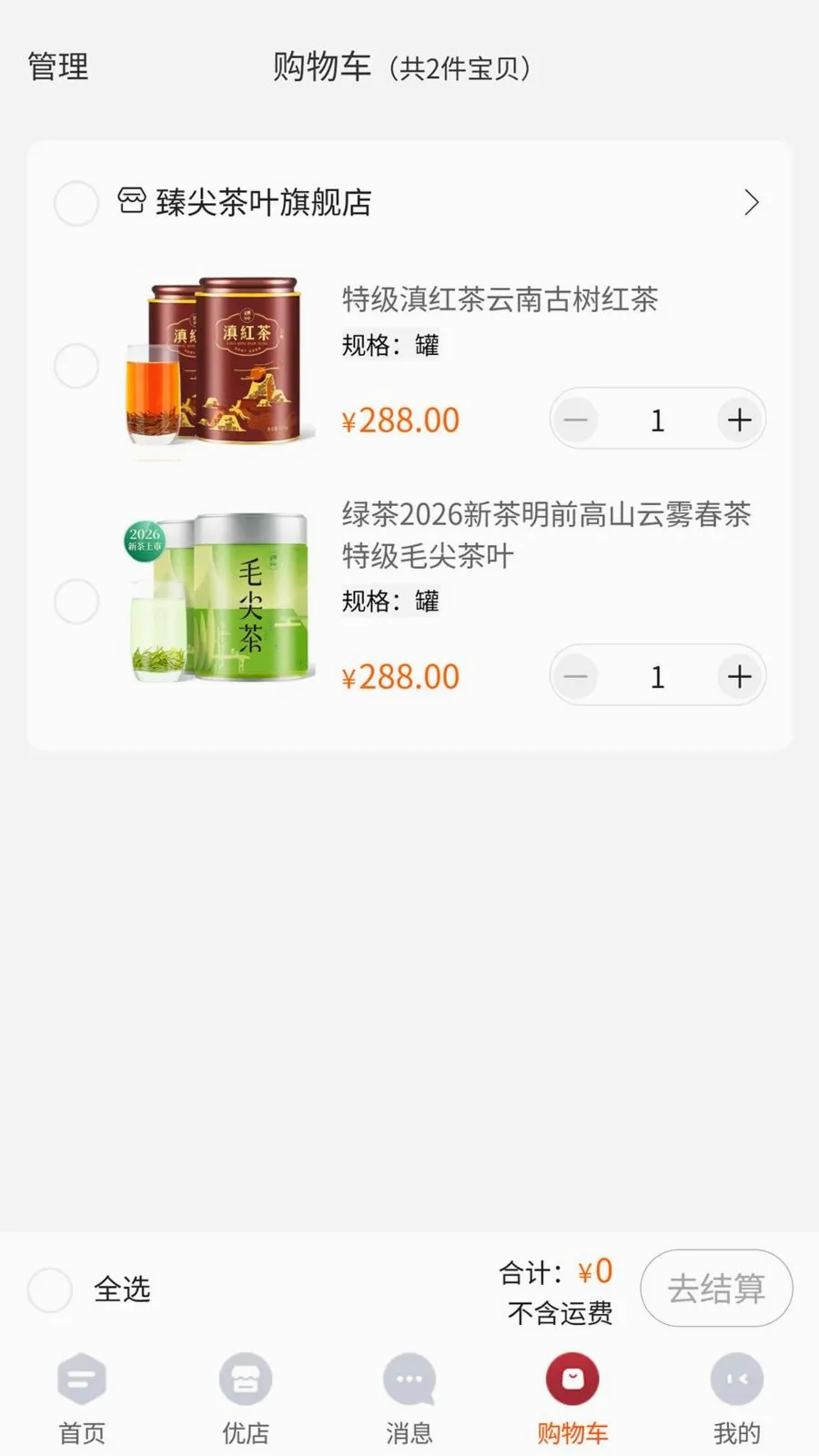
Task: Switch to the 优店 tab
Action: pos(246,1400)
